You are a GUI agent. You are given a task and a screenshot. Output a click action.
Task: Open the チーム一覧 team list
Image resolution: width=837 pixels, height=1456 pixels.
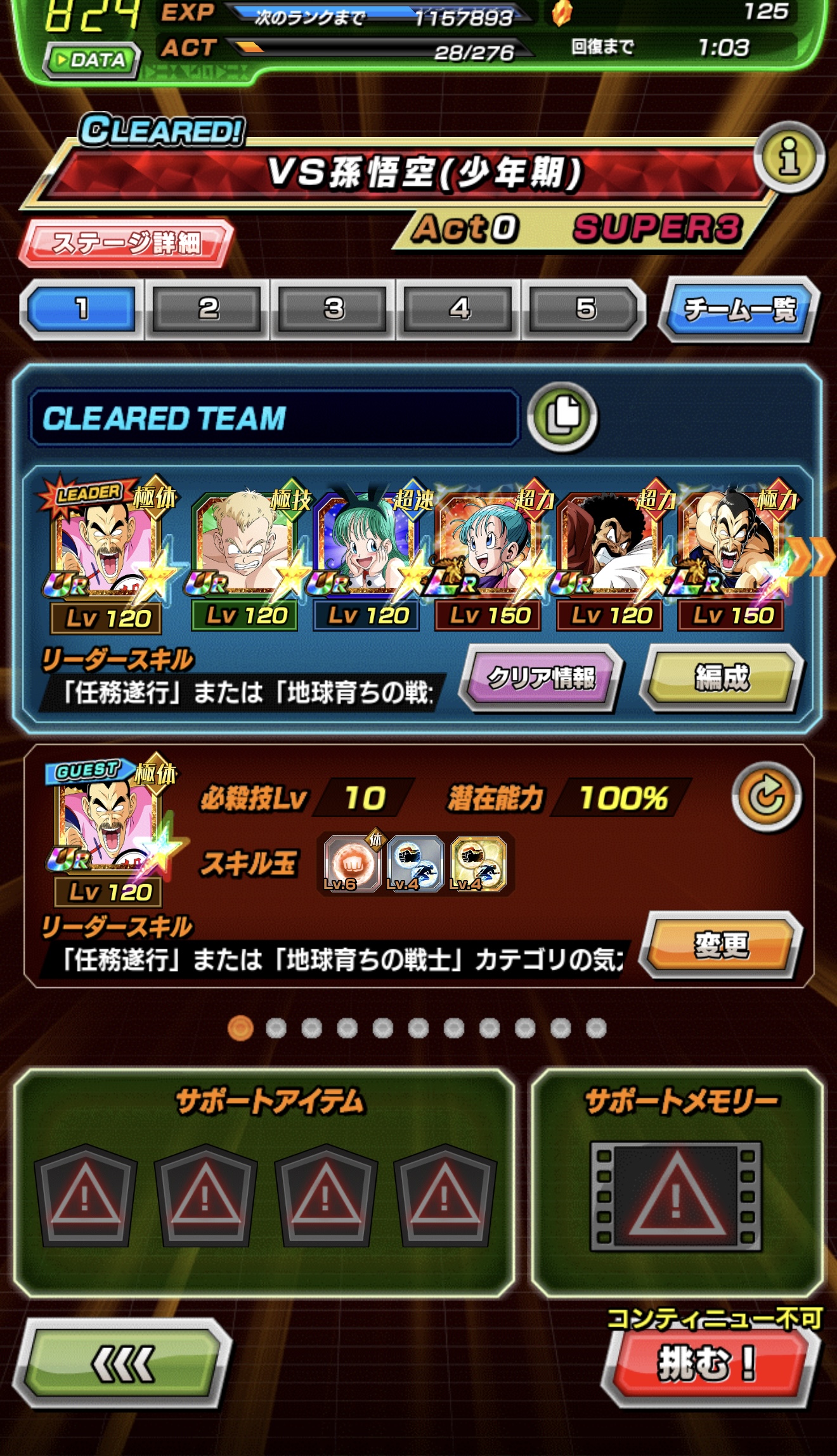[x=739, y=309]
